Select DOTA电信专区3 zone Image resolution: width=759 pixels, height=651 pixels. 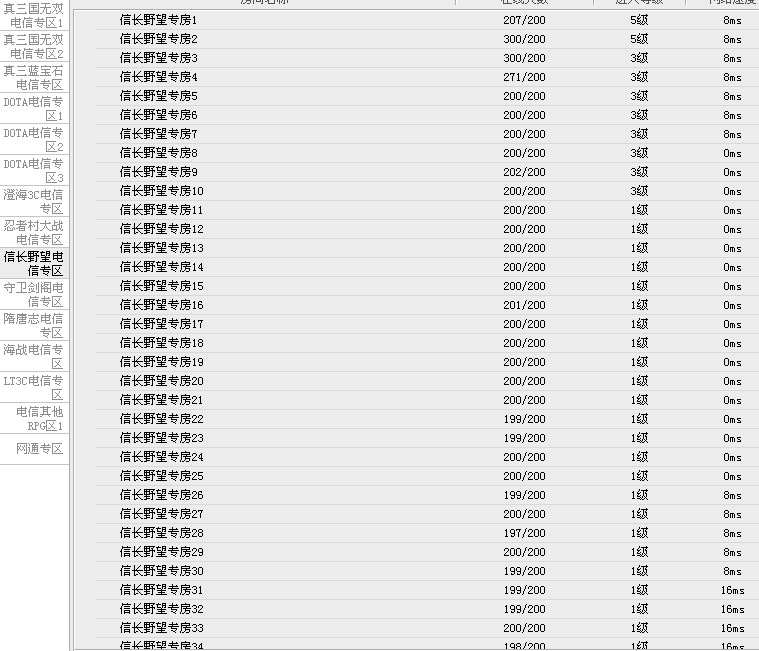click(34, 171)
